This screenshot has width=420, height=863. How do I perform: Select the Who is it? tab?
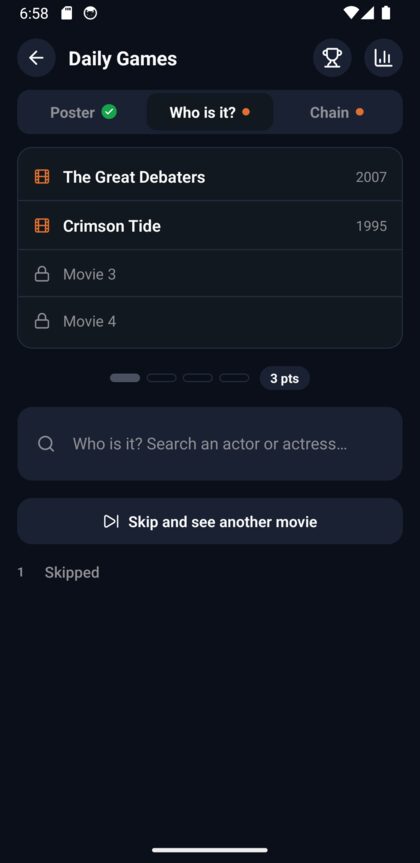[x=210, y=112]
